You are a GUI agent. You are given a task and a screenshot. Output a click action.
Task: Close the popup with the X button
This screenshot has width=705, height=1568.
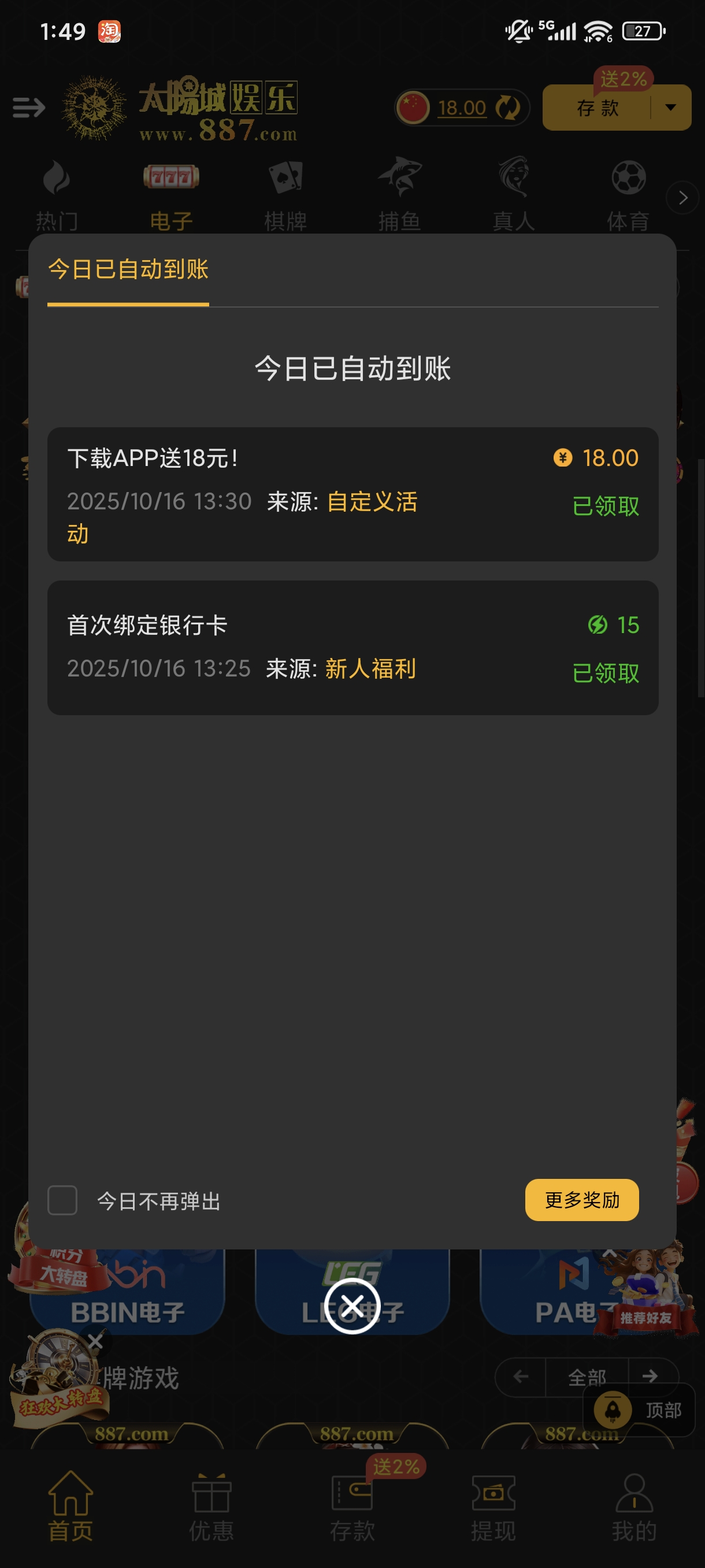tap(352, 1306)
